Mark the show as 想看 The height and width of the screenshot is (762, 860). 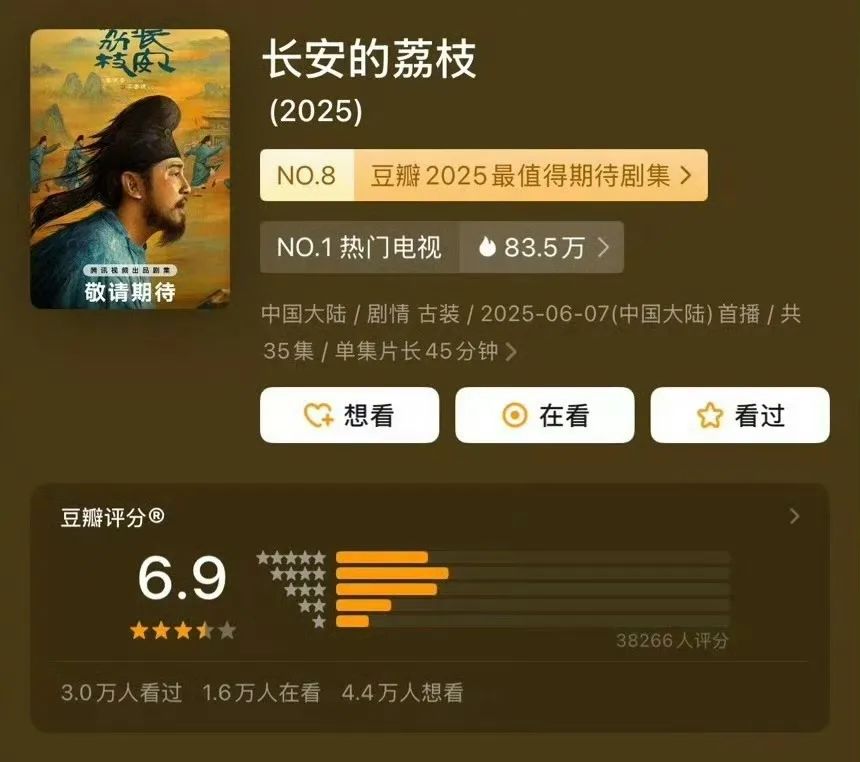349,415
